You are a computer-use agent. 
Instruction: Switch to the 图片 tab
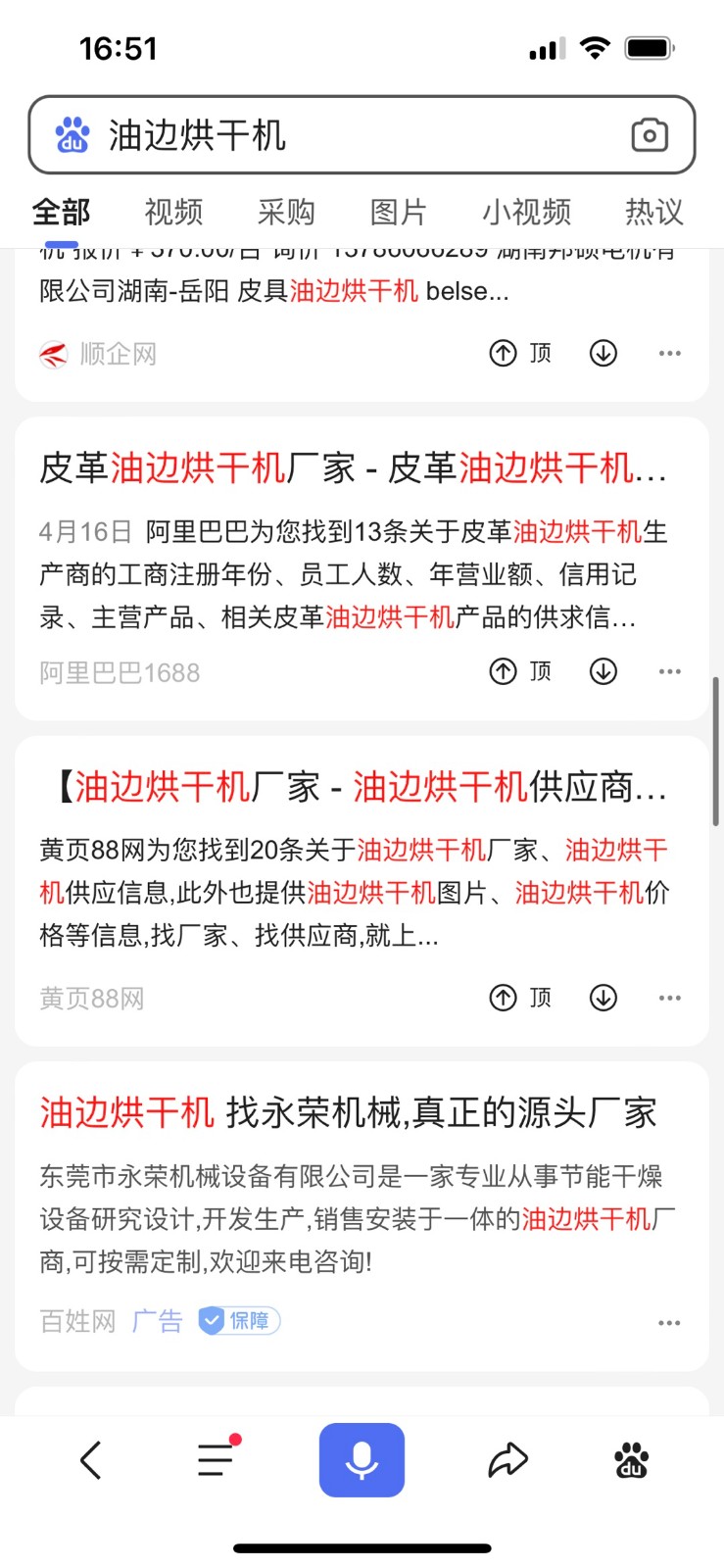399,212
